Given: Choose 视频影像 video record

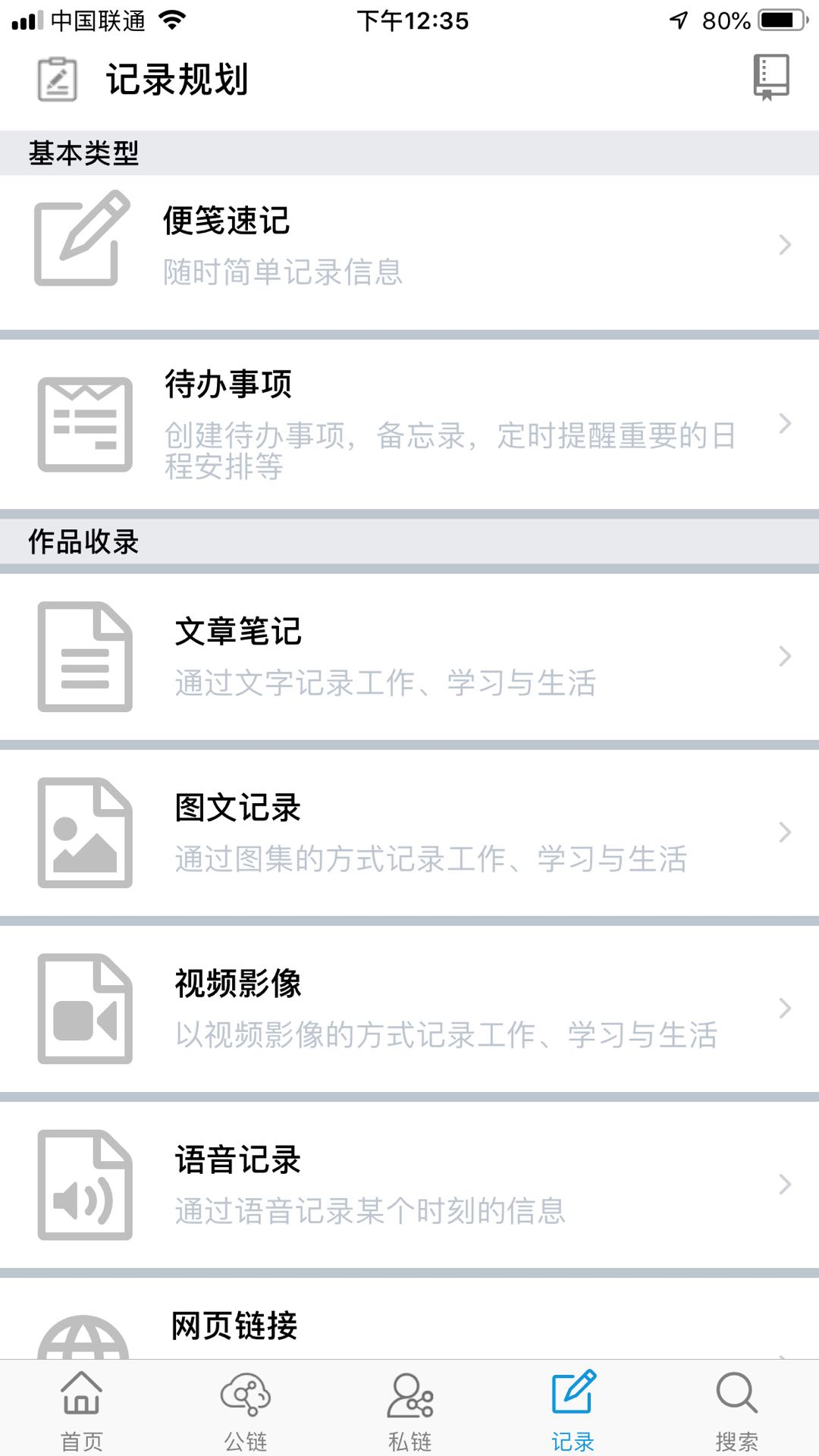Looking at the screenshot, I should [409, 1009].
